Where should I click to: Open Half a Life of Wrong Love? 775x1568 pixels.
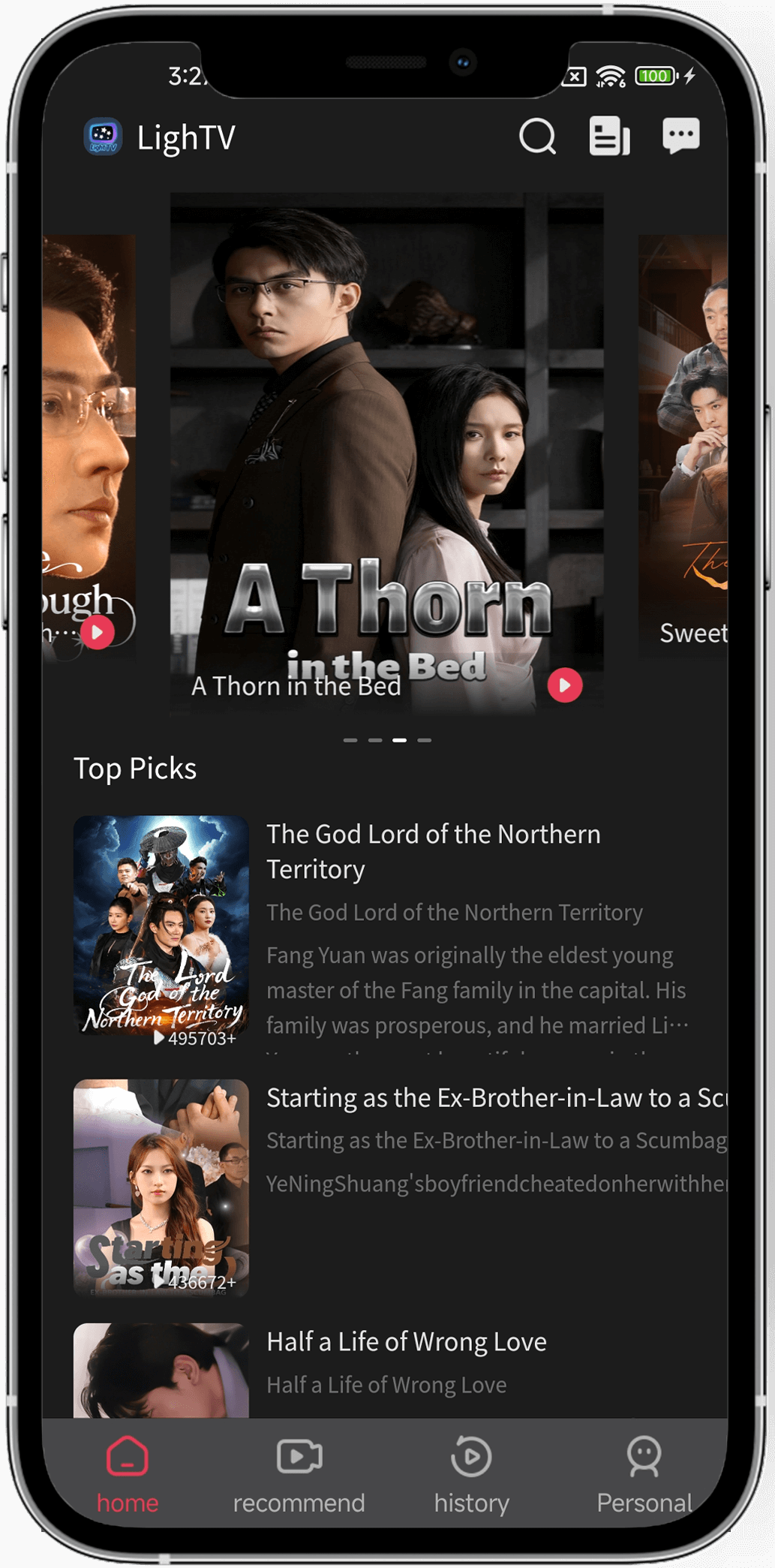tap(406, 1341)
